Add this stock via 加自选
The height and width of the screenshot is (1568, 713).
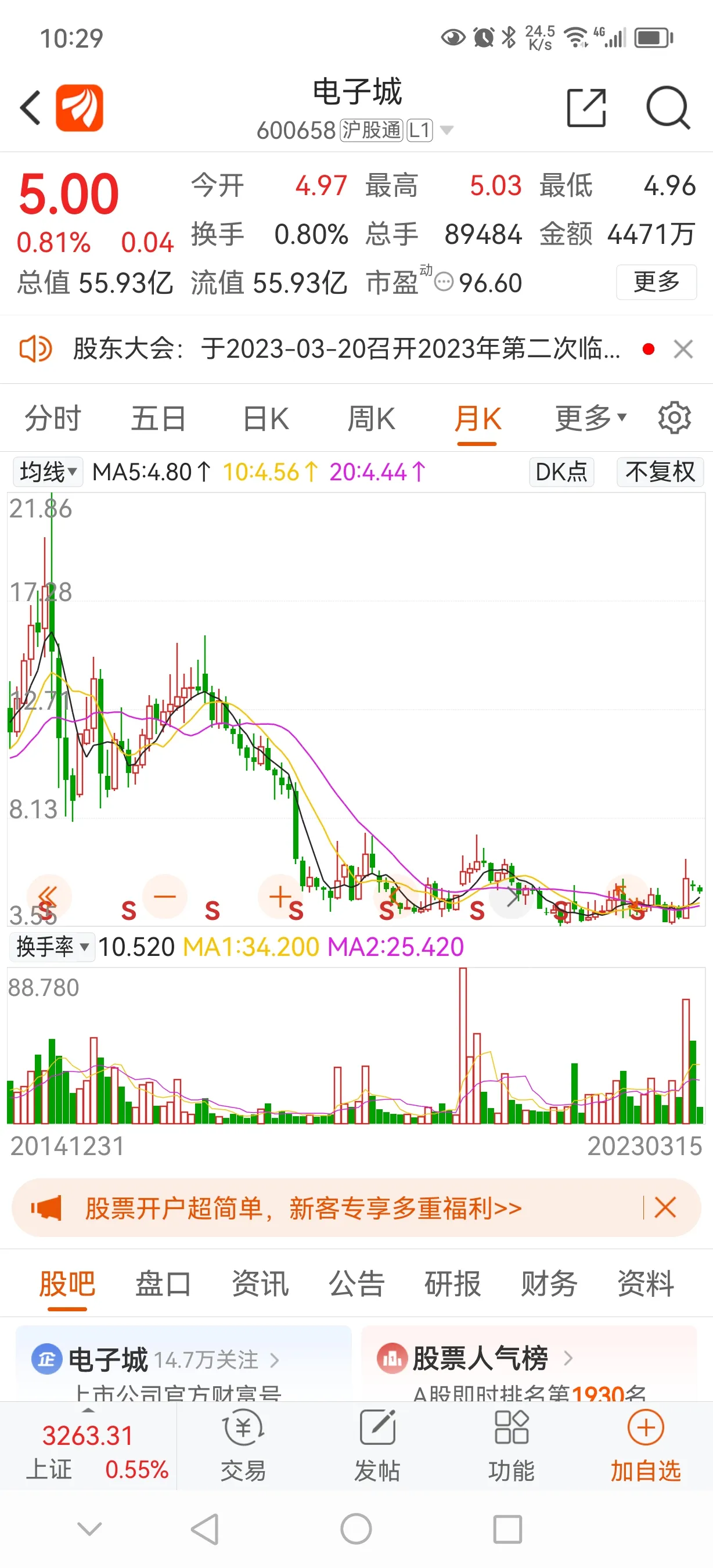tap(646, 1446)
